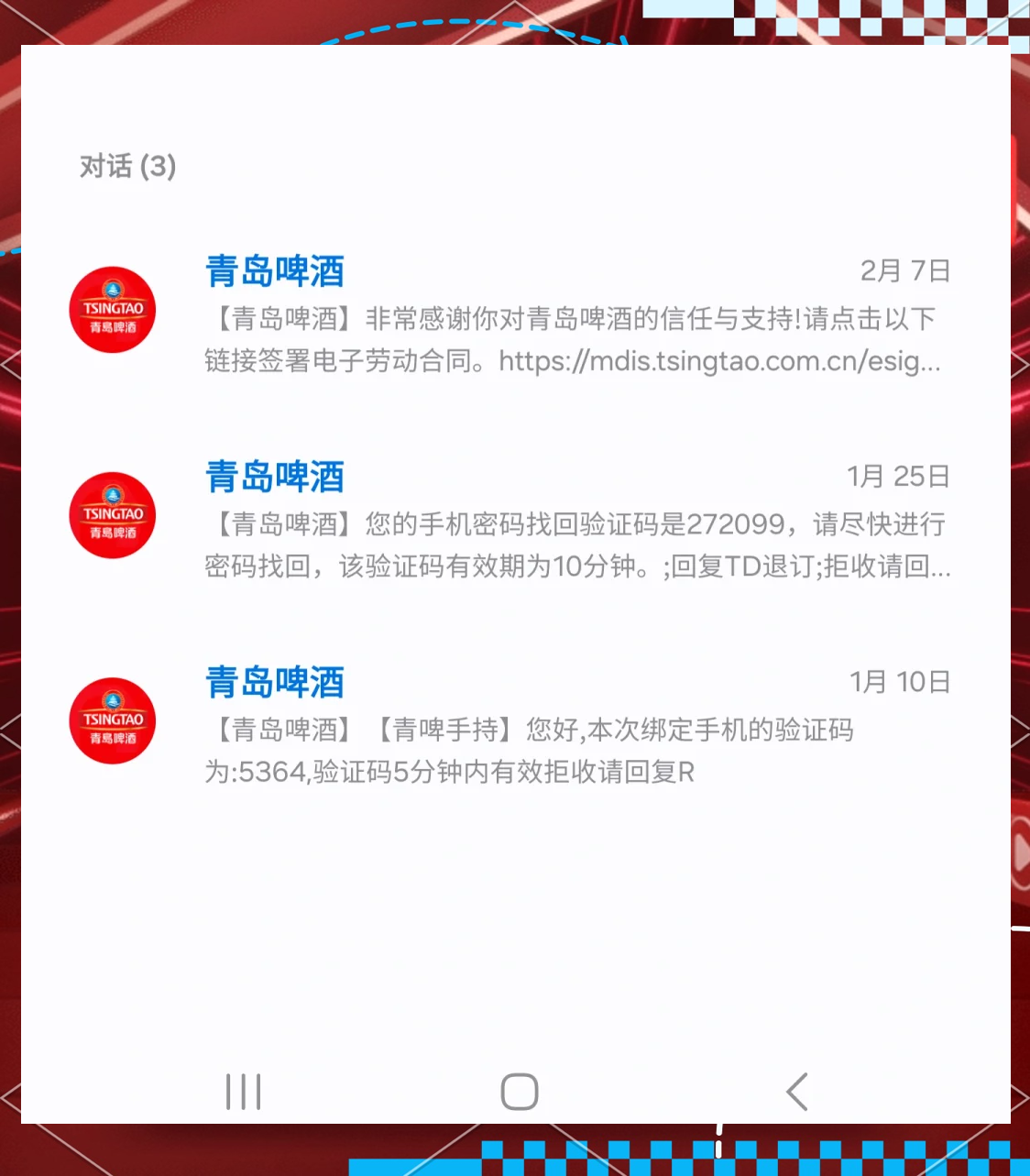Tap the 青岛啤酒 name in the middle conversation
1030x1176 pixels.
click(274, 476)
